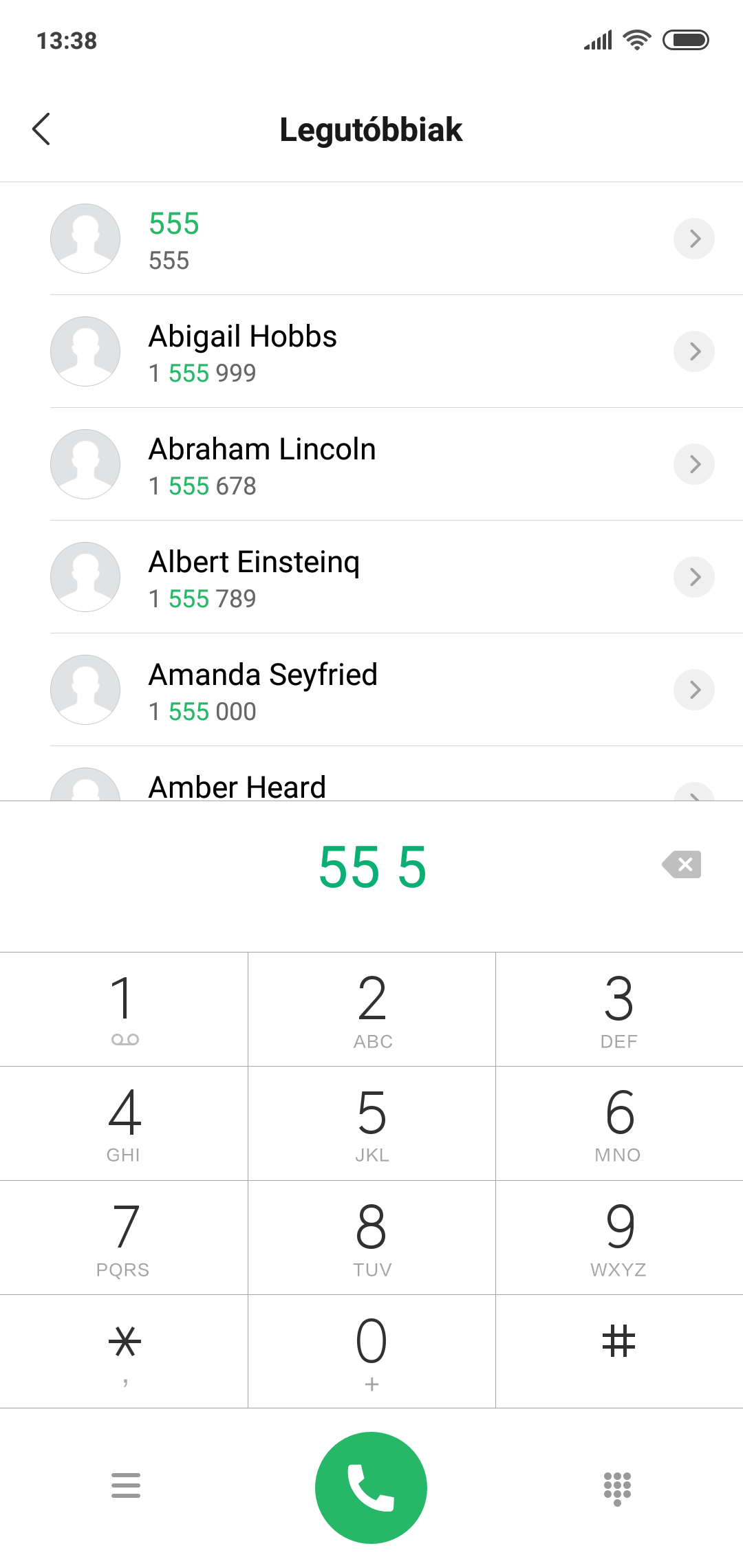Dial digit 3 DEF
Viewport: 743px width, 1568px height.
(619, 1010)
